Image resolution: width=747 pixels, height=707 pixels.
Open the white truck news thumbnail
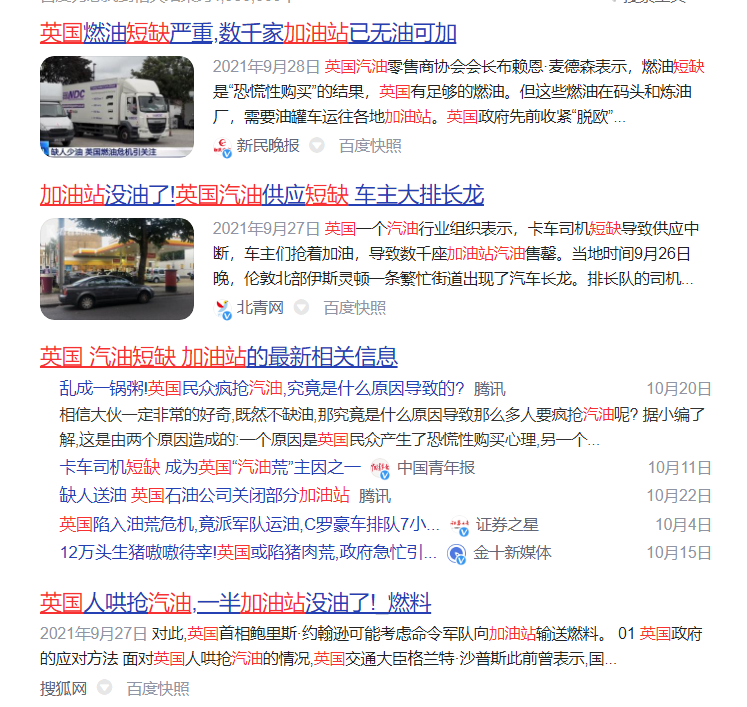pyautogui.click(x=117, y=107)
